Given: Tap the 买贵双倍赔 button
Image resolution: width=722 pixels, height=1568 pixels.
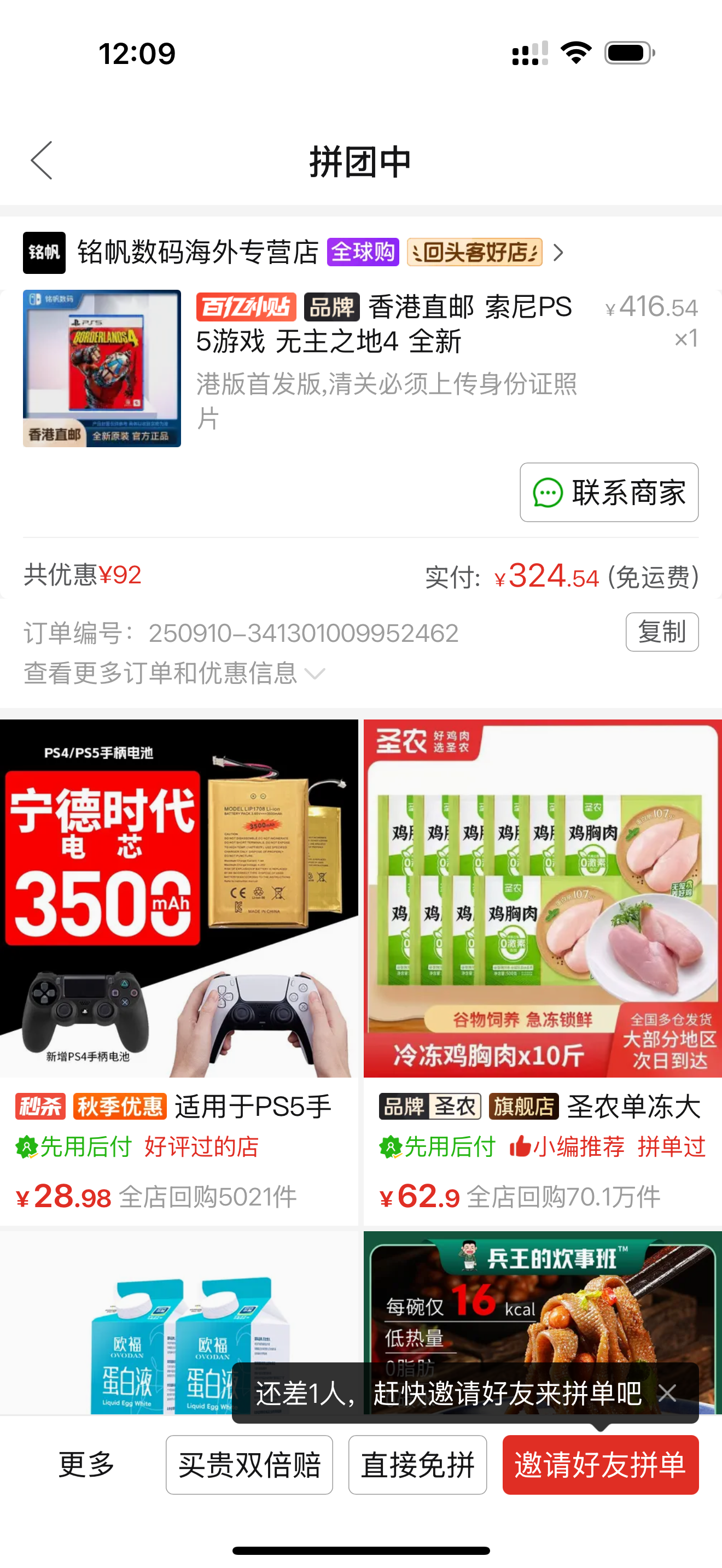Looking at the screenshot, I should (x=249, y=1465).
